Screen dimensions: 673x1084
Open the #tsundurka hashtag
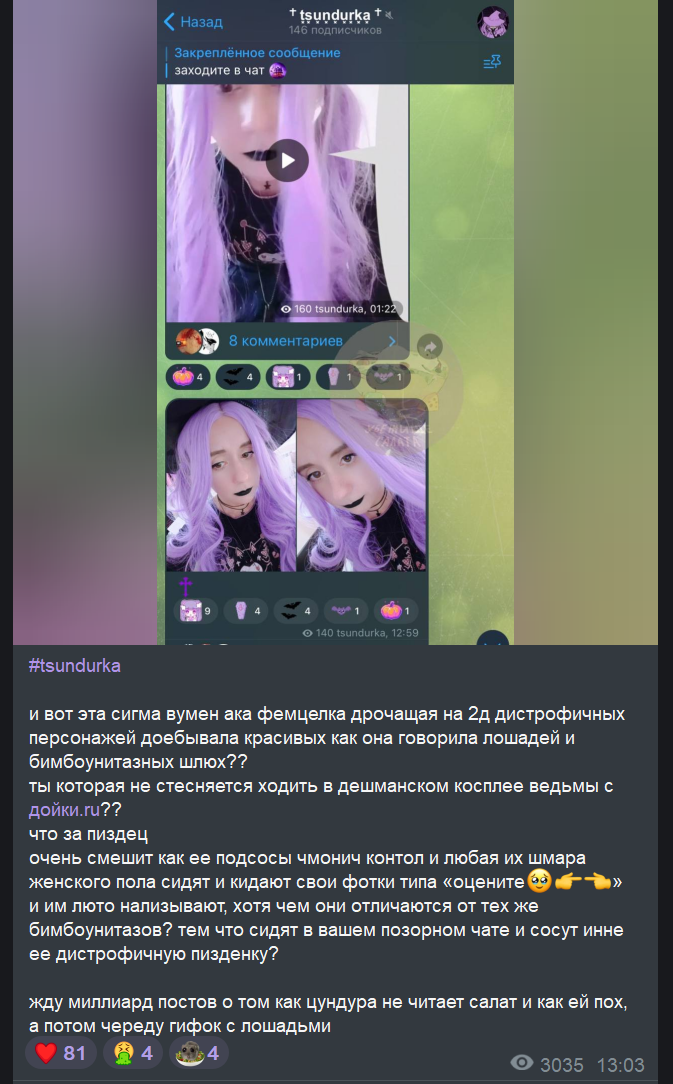coord(75,666)
